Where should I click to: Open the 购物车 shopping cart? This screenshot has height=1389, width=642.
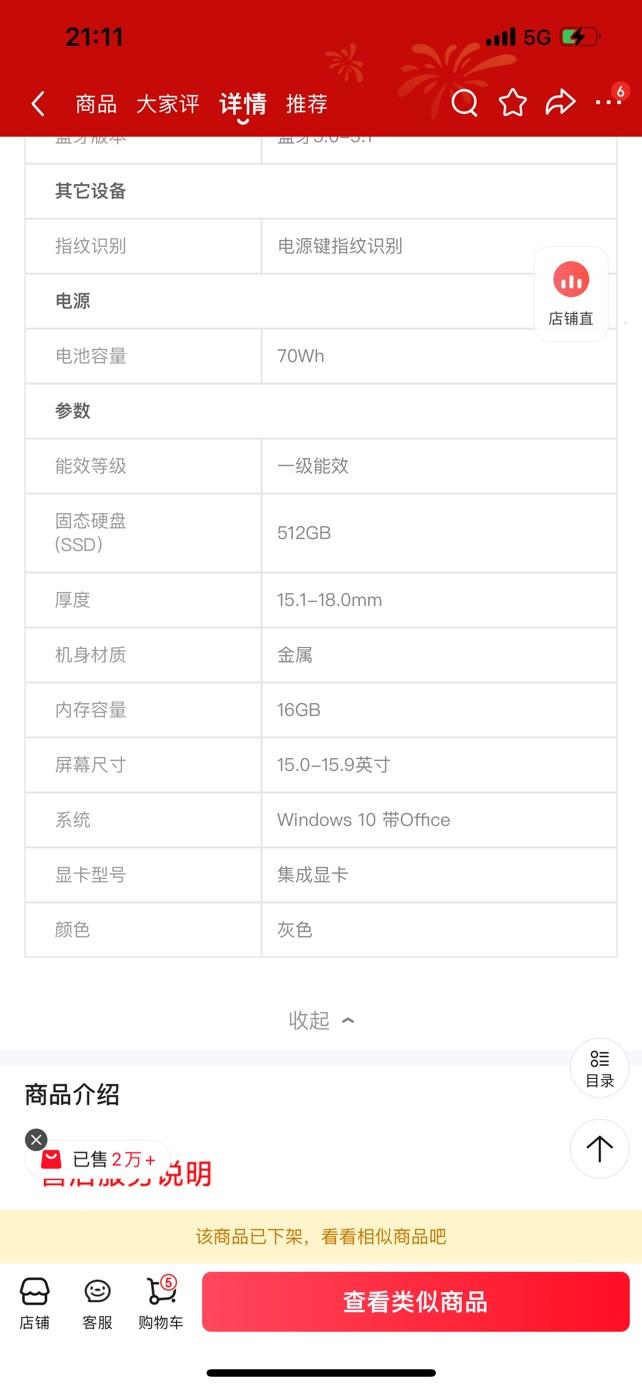(x=161, y=1303)
